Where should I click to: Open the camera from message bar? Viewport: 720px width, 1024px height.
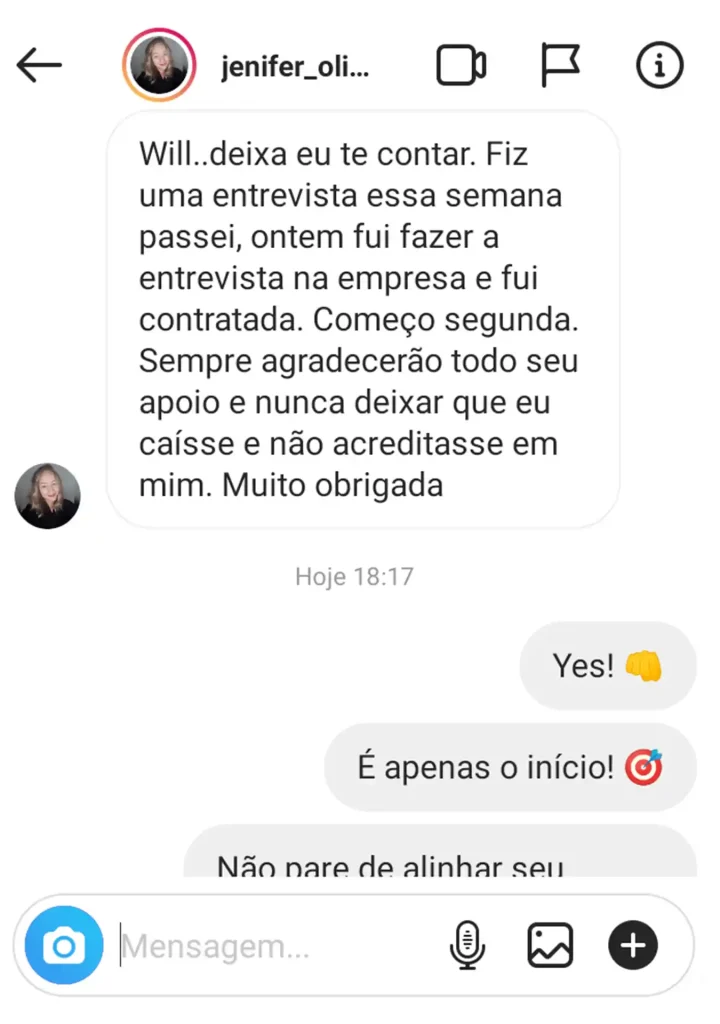(64, 945)
